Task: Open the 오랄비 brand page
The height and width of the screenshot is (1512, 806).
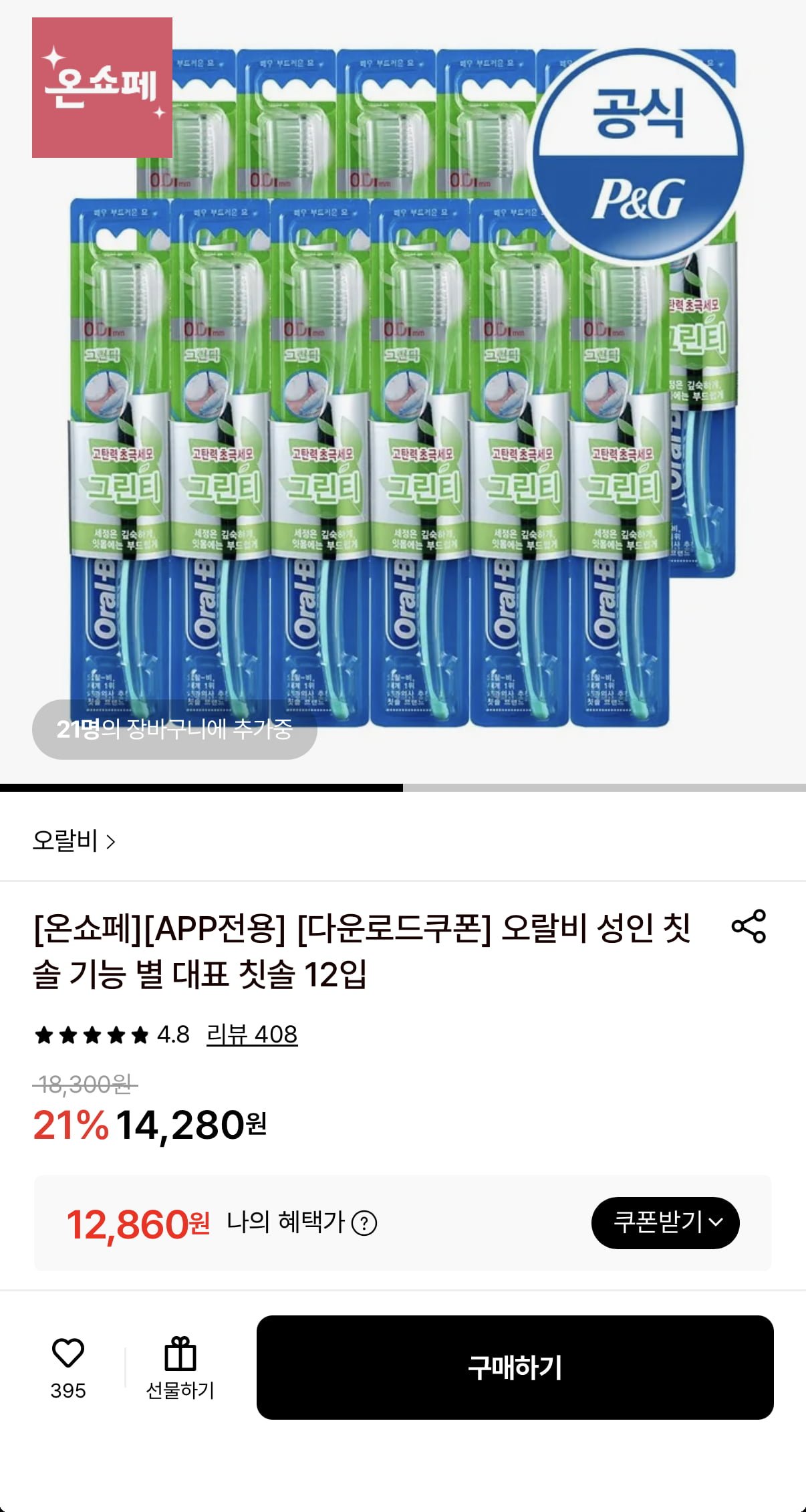Action: tap(74, 841)
